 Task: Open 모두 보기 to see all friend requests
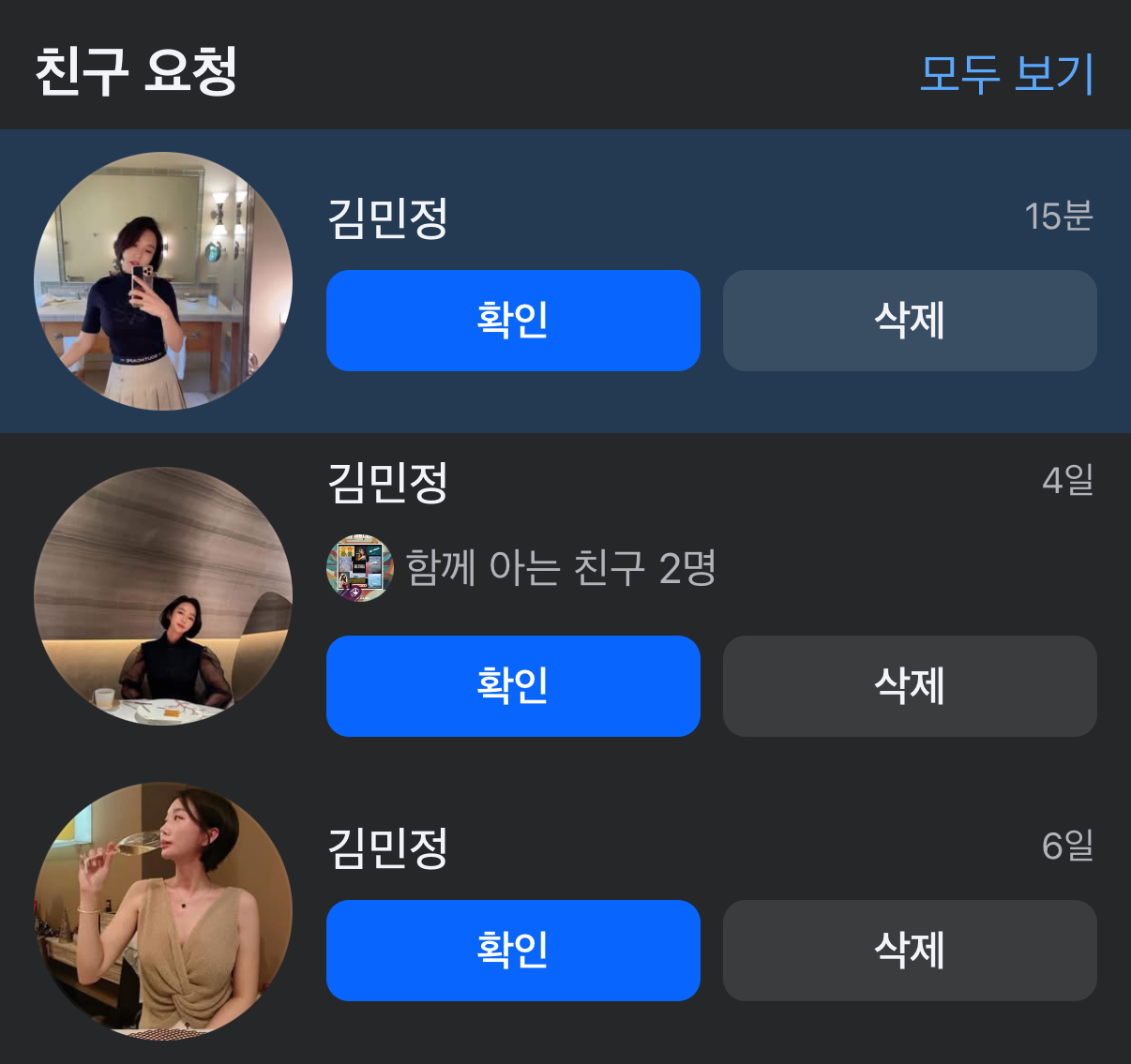click(1006, 73)
